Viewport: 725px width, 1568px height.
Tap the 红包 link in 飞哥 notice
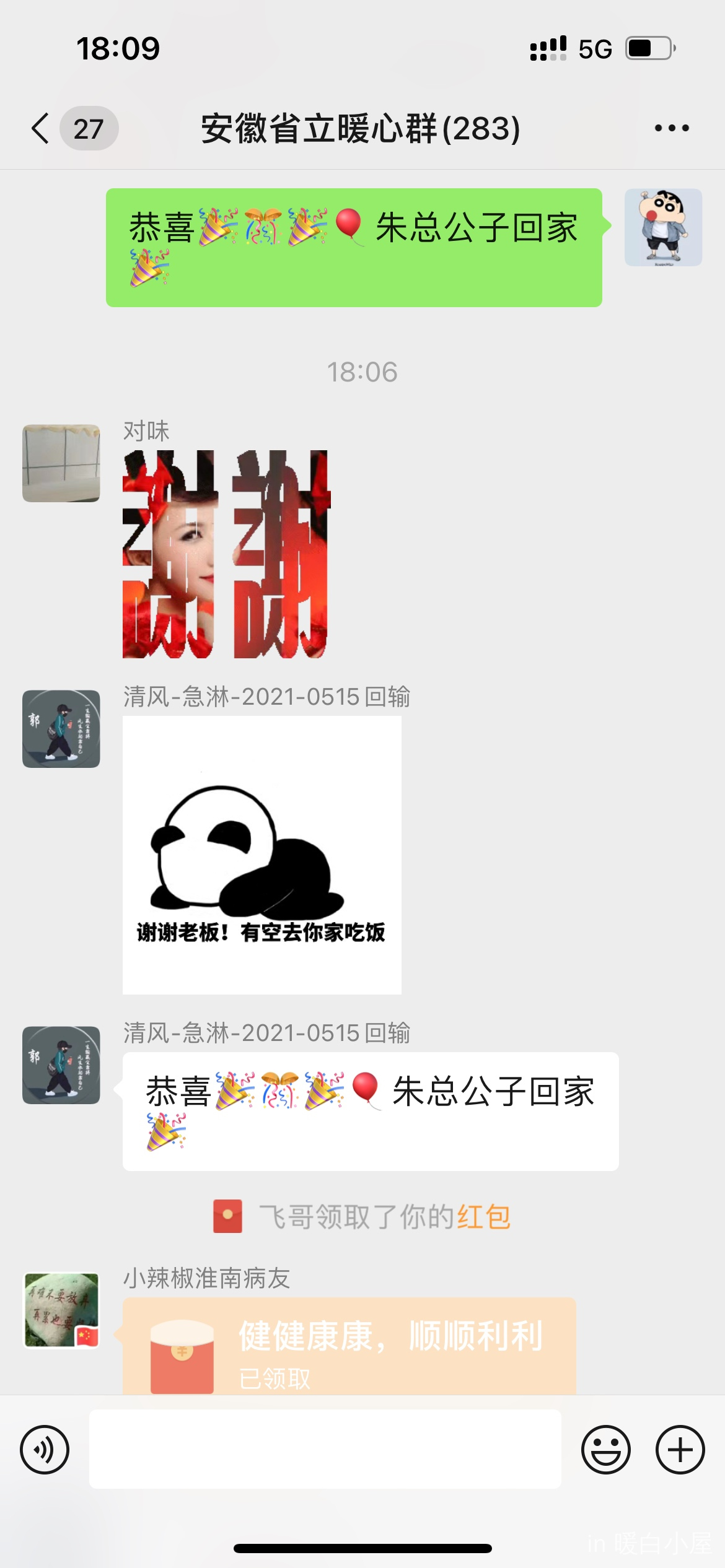[x=483, y=1216]
